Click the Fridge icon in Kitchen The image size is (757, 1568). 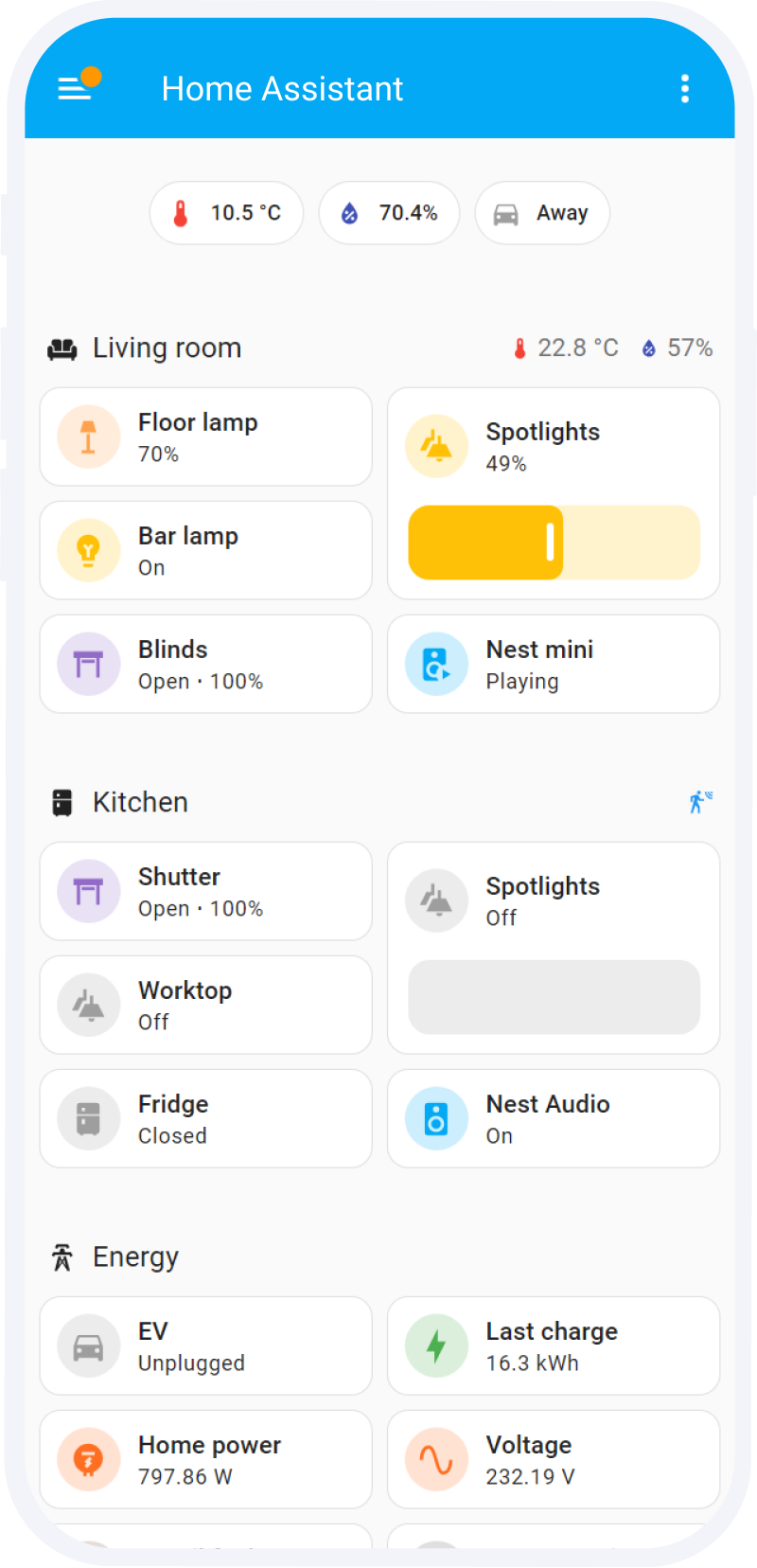click(88, 1117)
